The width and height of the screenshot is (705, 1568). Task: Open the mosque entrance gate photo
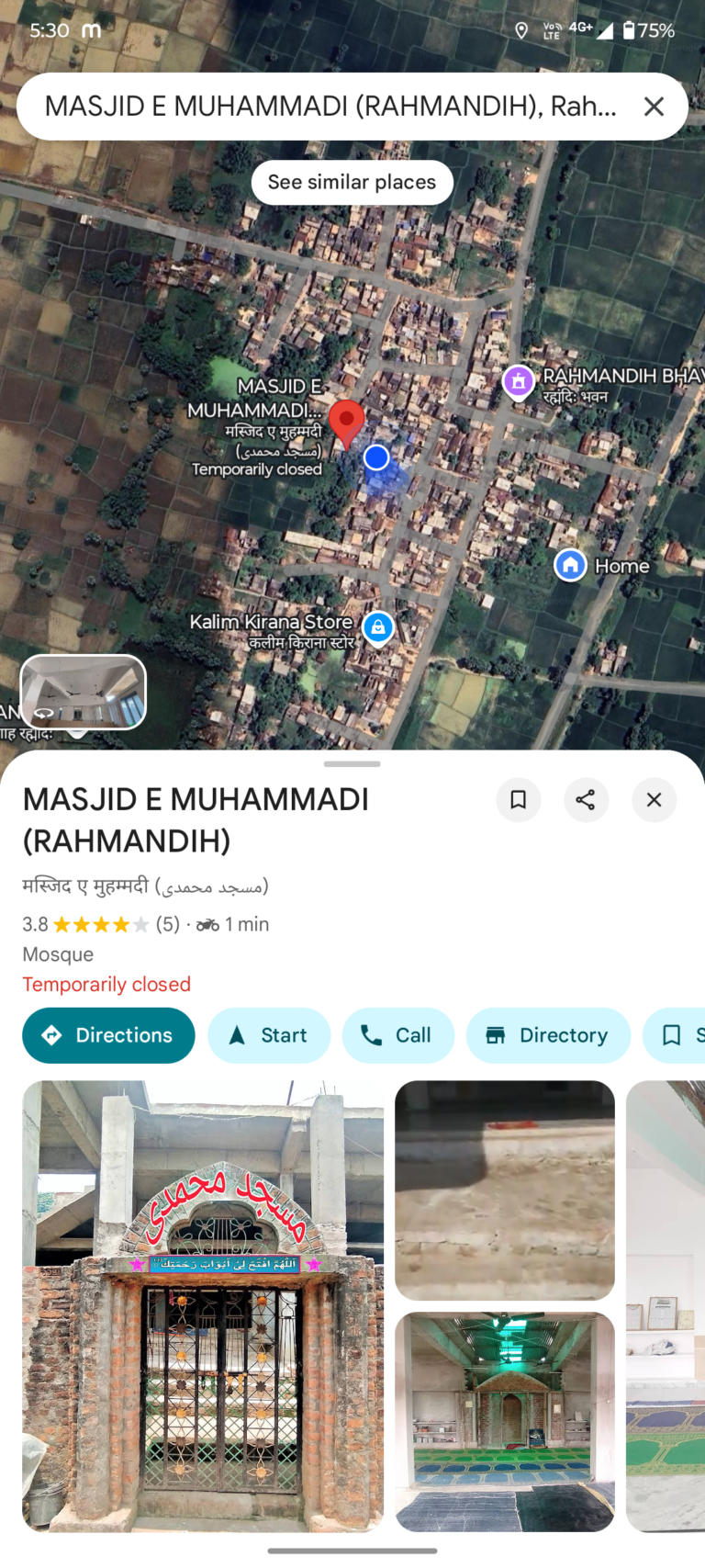point(203,1305)
